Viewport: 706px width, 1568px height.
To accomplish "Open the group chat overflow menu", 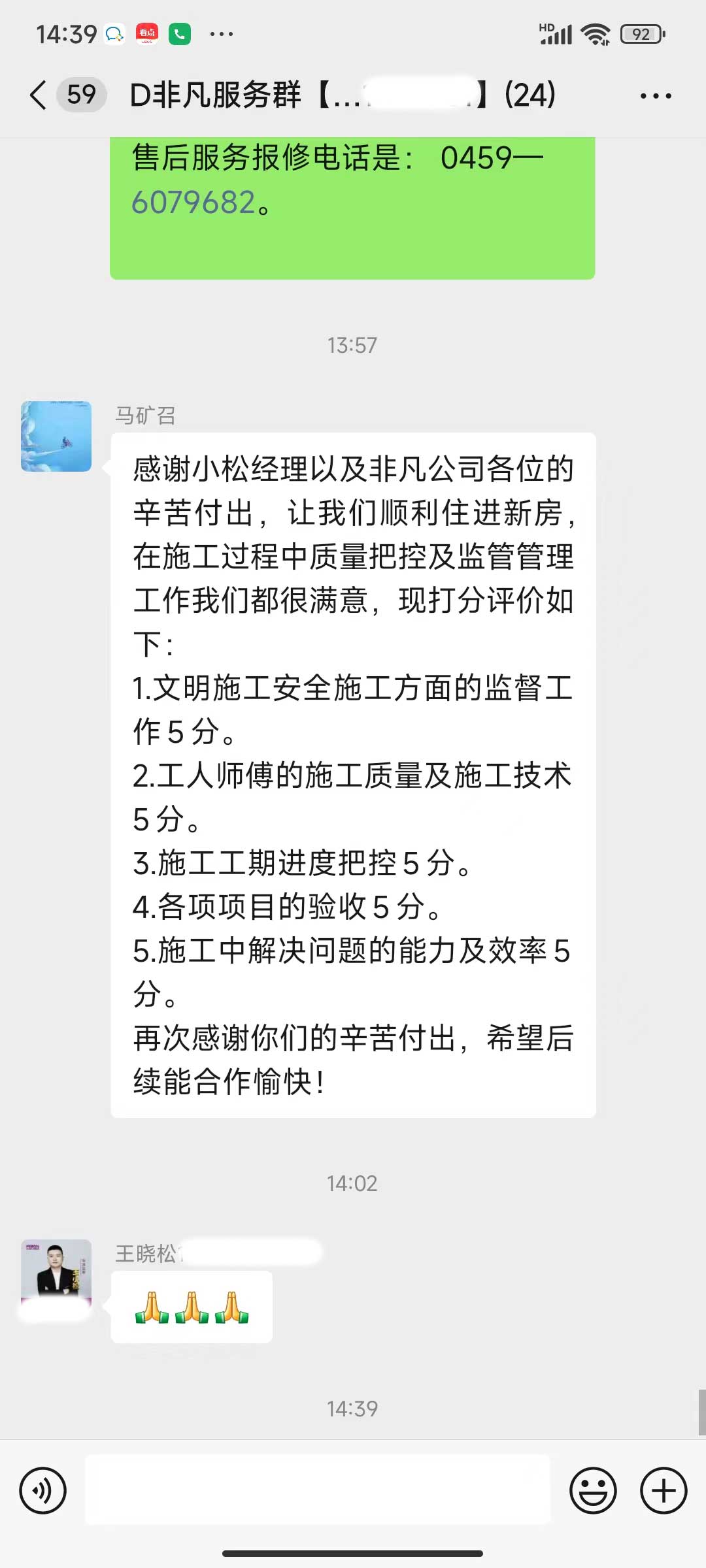I will point(655,96).
